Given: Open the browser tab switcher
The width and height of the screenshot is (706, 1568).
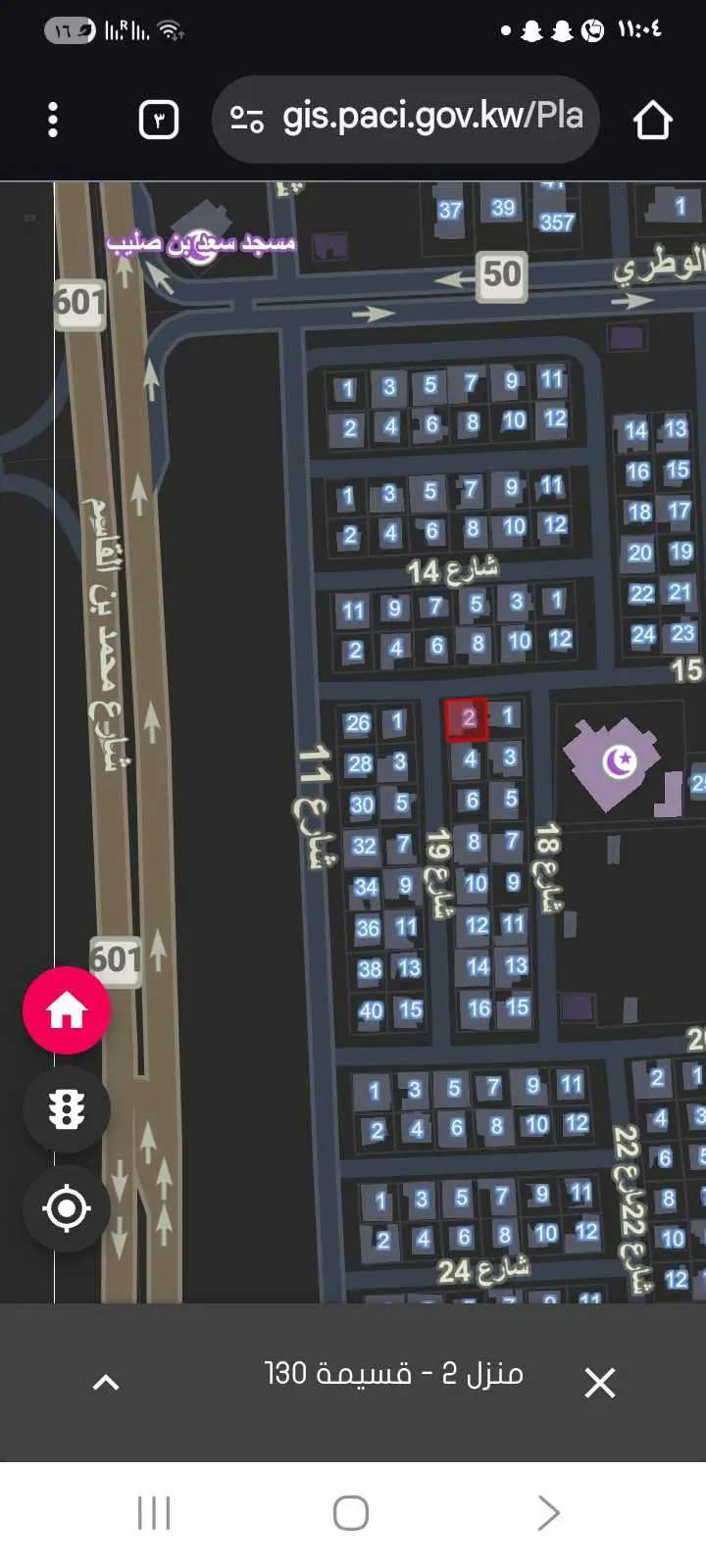Looking at the screenshot, I should 159,121.
